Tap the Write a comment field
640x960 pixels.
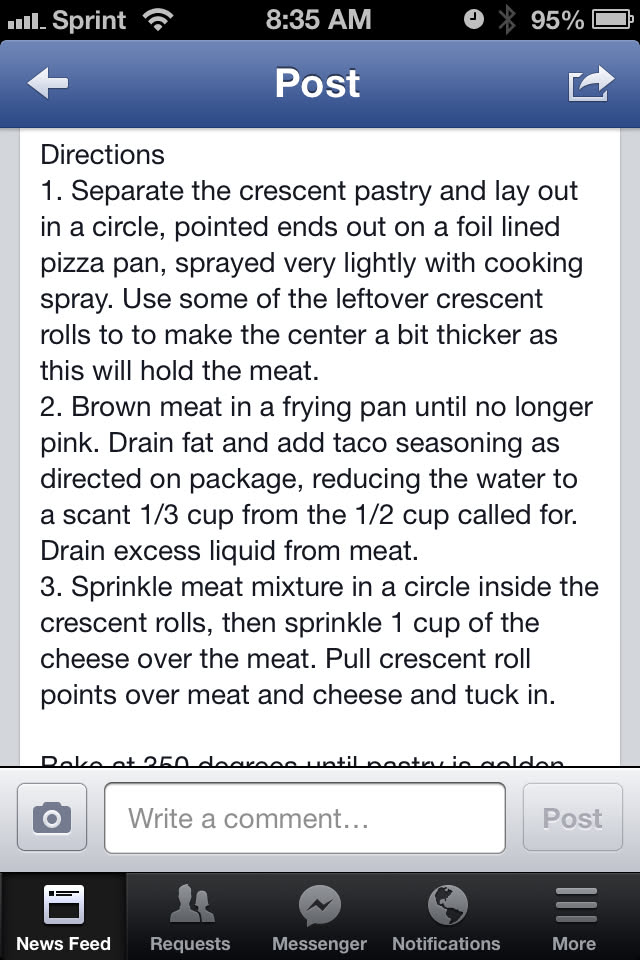tap(304, 818)
